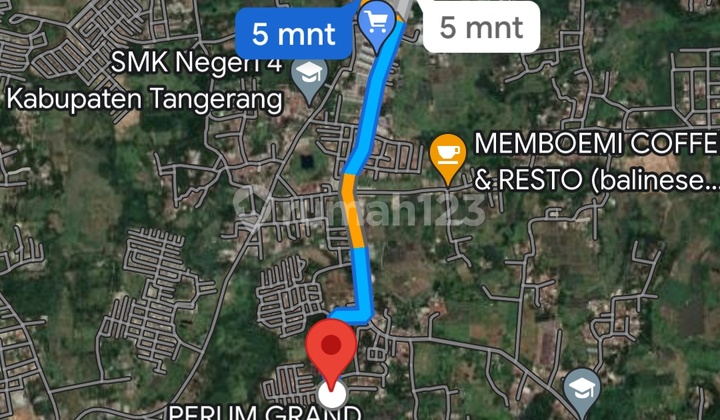
Task: Open MEMBOEMI COFFEE & RESTO place marker
Action: pos(447,155)
